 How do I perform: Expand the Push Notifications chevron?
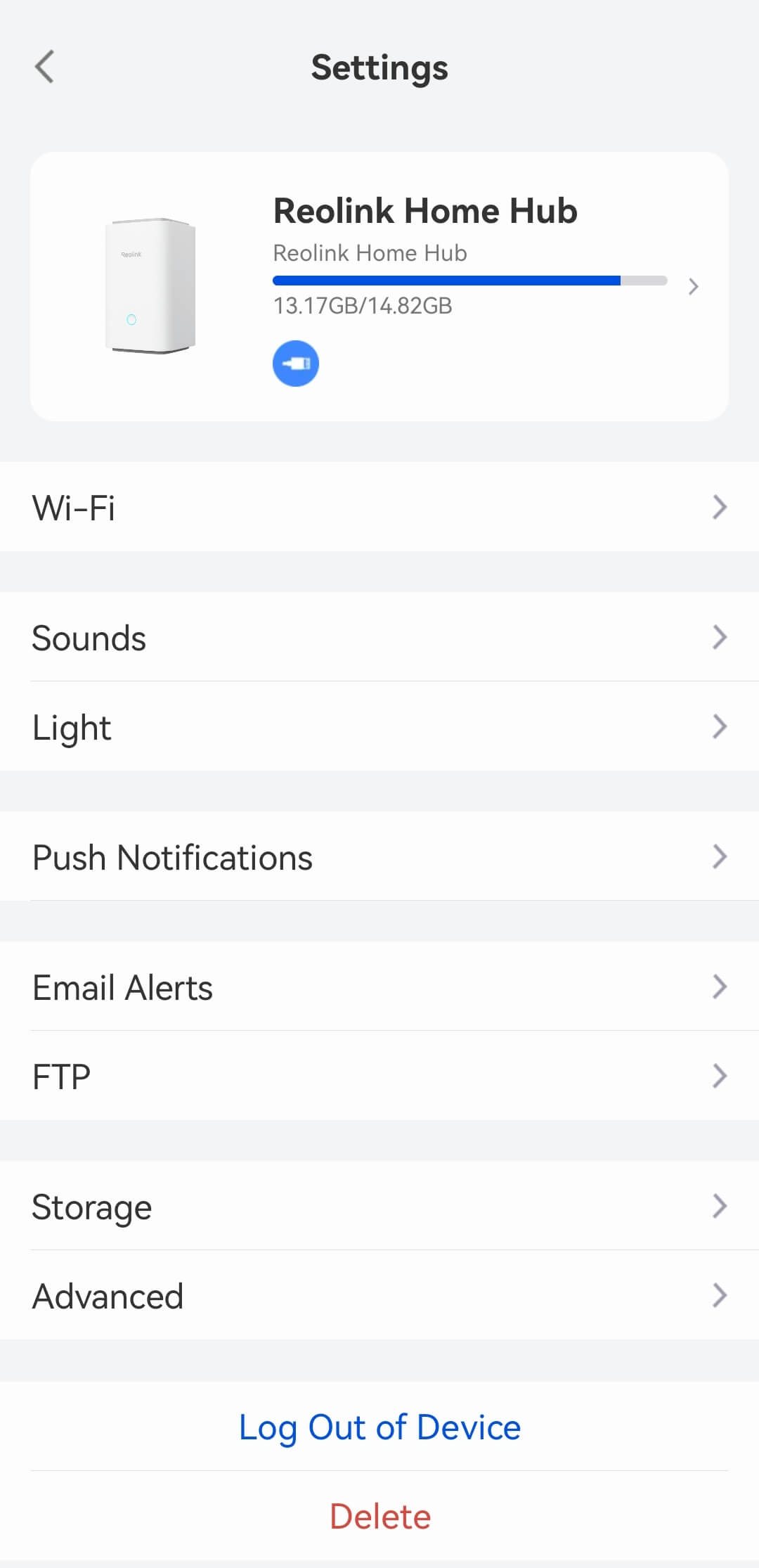pyautogui.click(x=720, y=856)
